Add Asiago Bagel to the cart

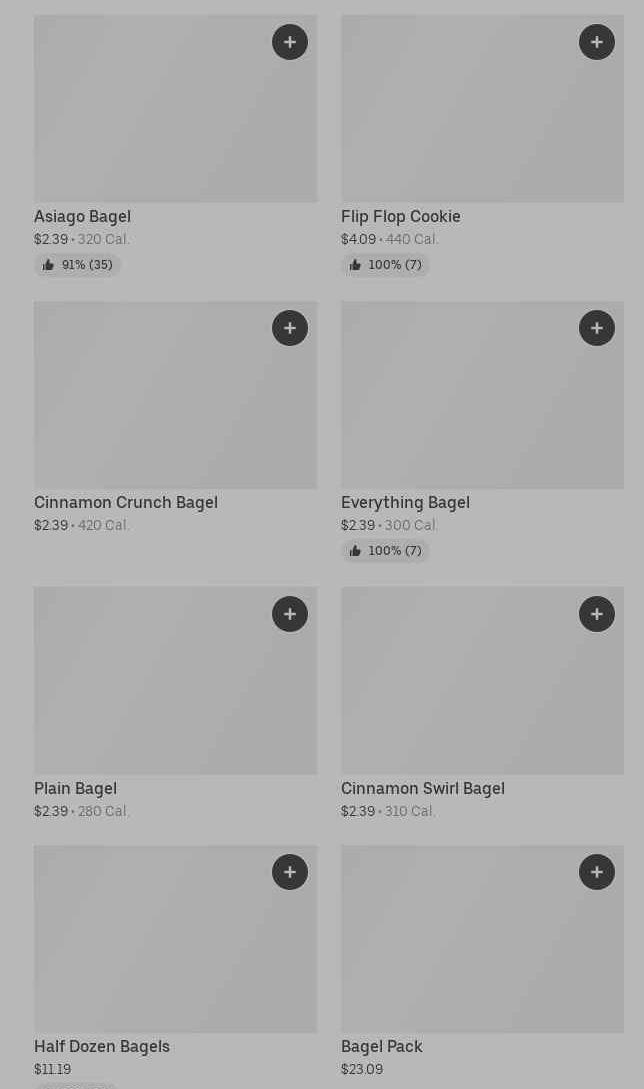pos(290,42)
